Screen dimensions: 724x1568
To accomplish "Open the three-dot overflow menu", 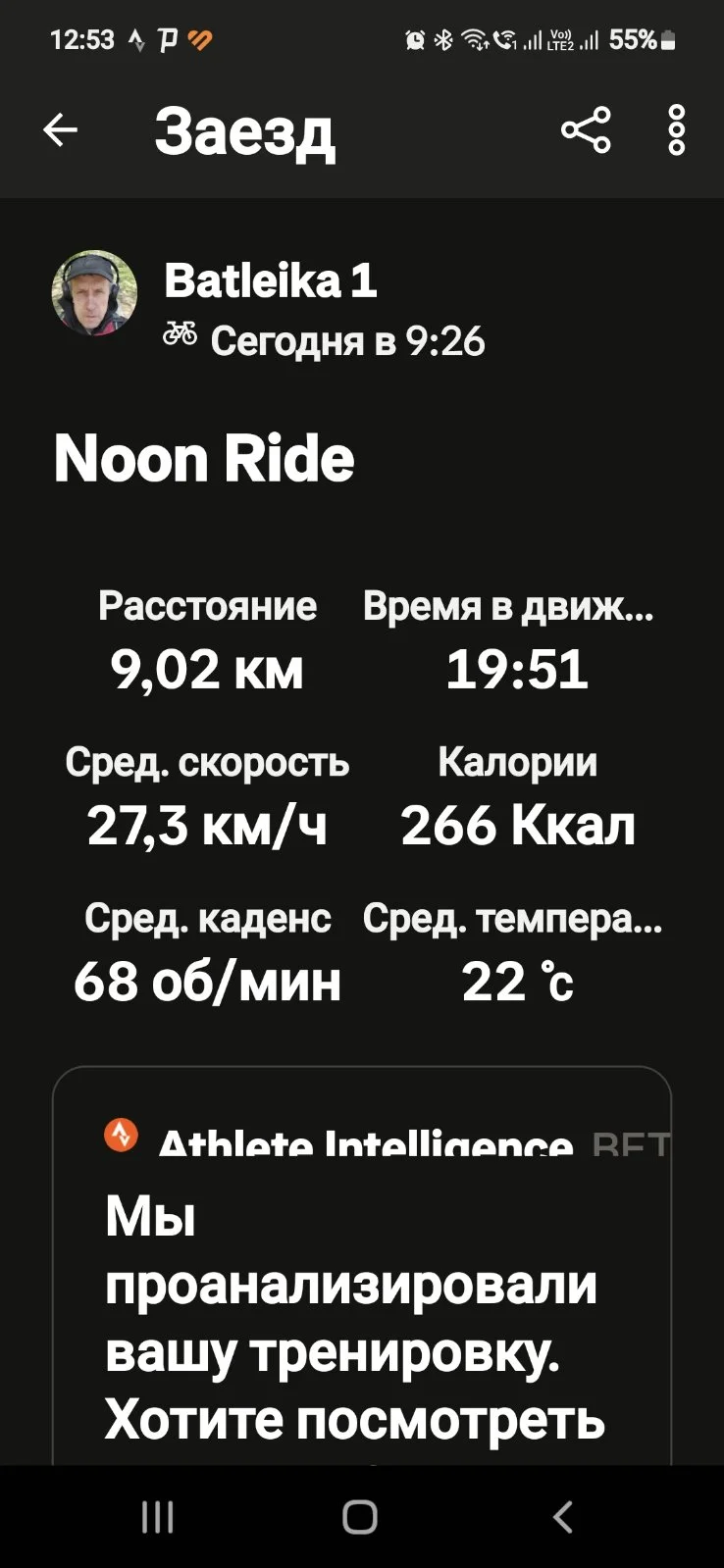I will pyautogui.click(x=676, y=129).
